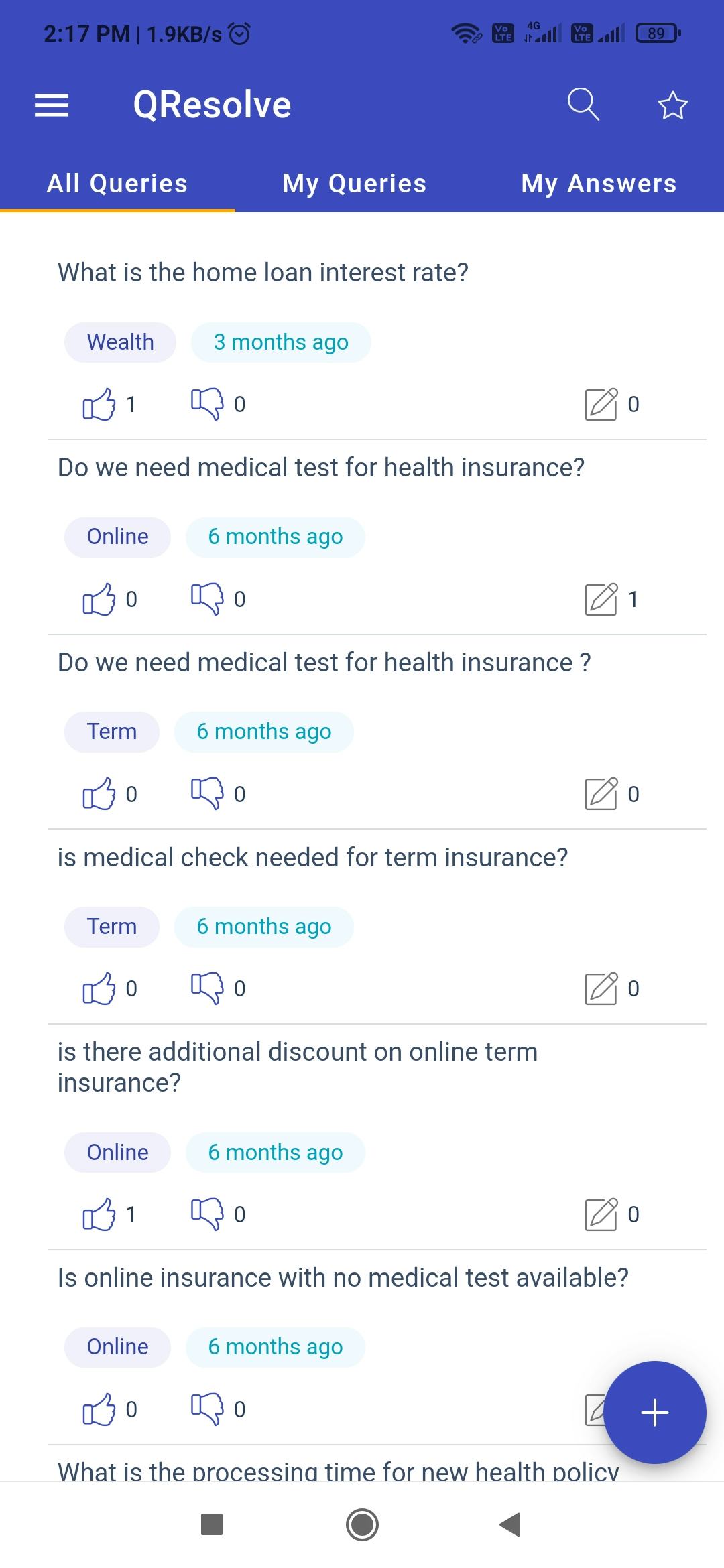The height and width of the screenshot is (1568, 724).
Task: Open answer editor for term insurance discount query
Action: click(x=601, y=1213)
